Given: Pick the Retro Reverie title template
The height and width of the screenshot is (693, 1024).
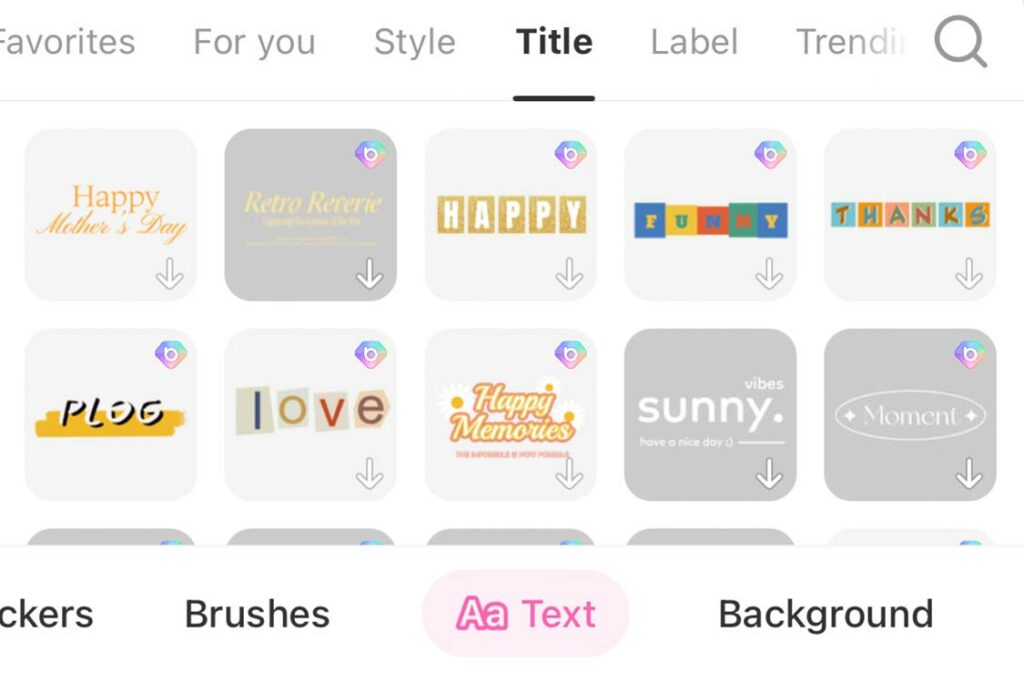Looking at the screenshot, I should click(311, 214).
